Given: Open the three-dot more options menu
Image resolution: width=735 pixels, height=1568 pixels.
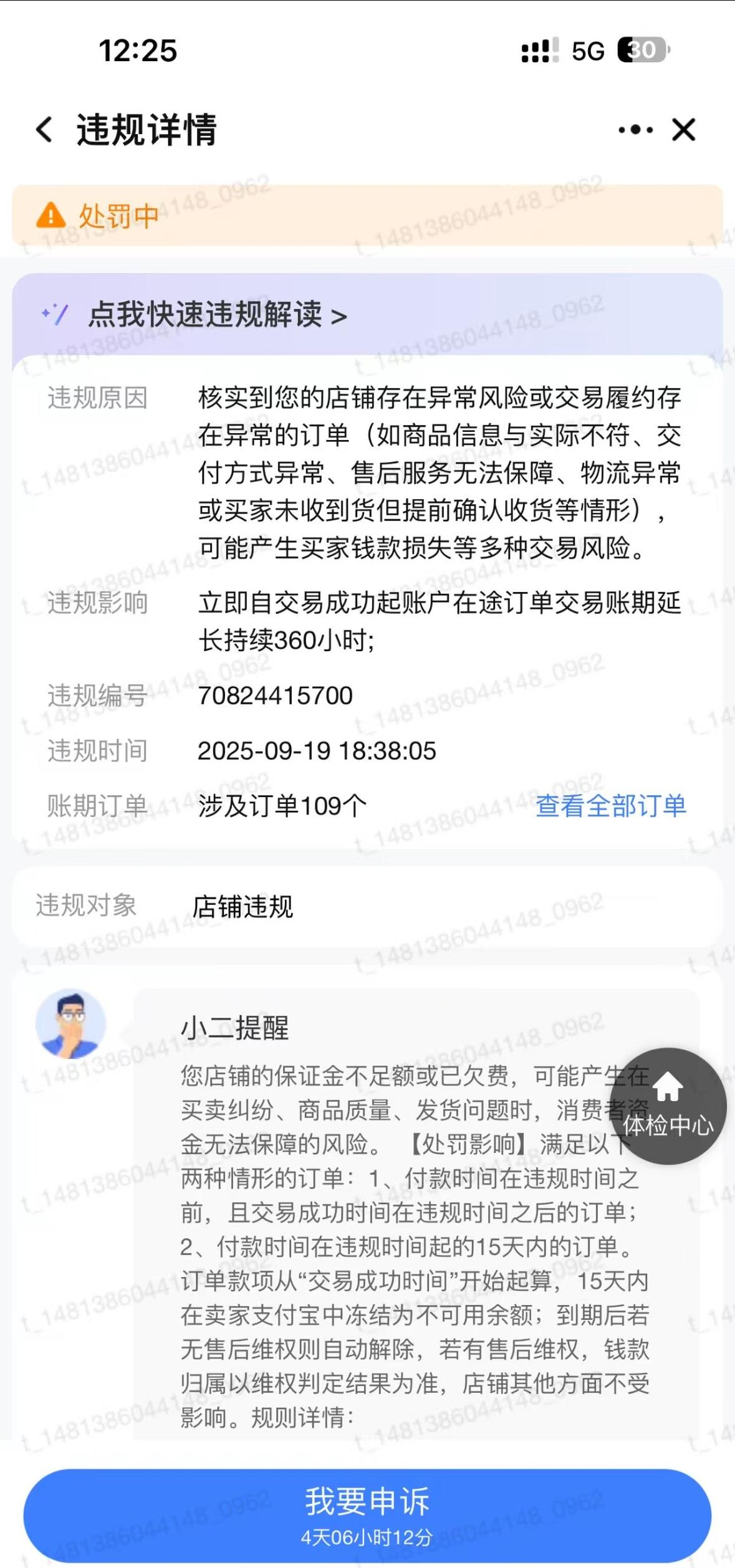Looking at the screenshot, I should [x=635, y=130].
